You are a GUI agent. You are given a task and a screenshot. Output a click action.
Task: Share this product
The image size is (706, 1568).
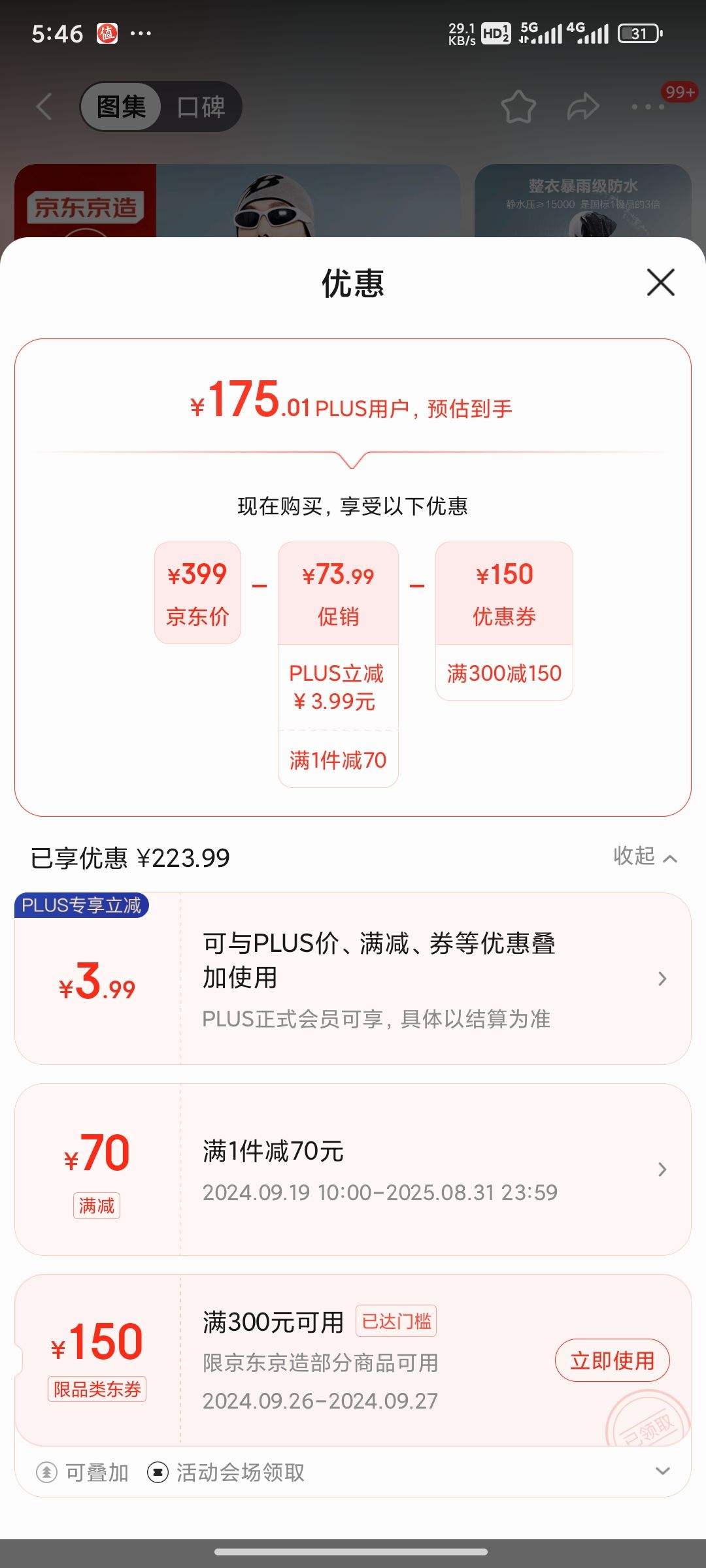coord(582,106)
